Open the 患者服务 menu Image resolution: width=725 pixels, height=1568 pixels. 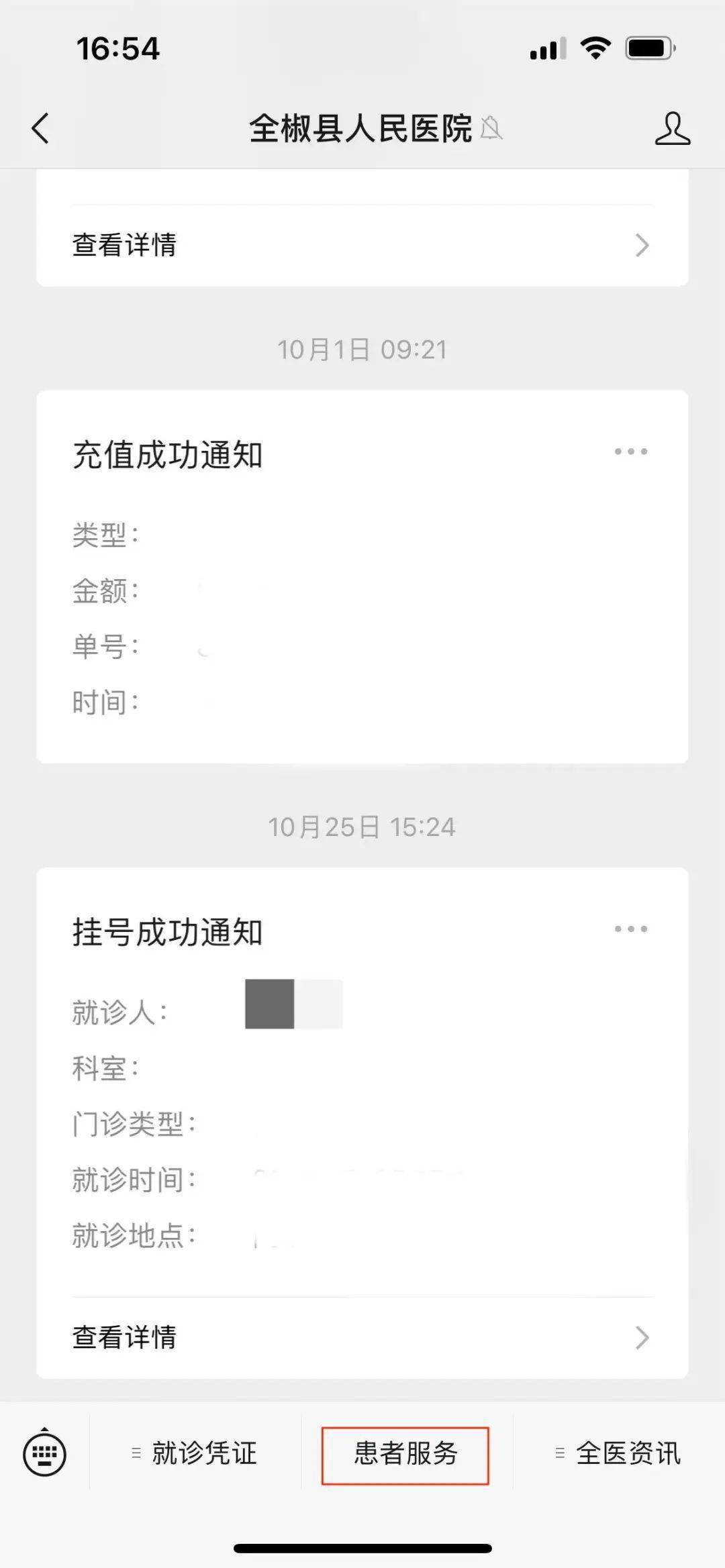point(405,1454)
